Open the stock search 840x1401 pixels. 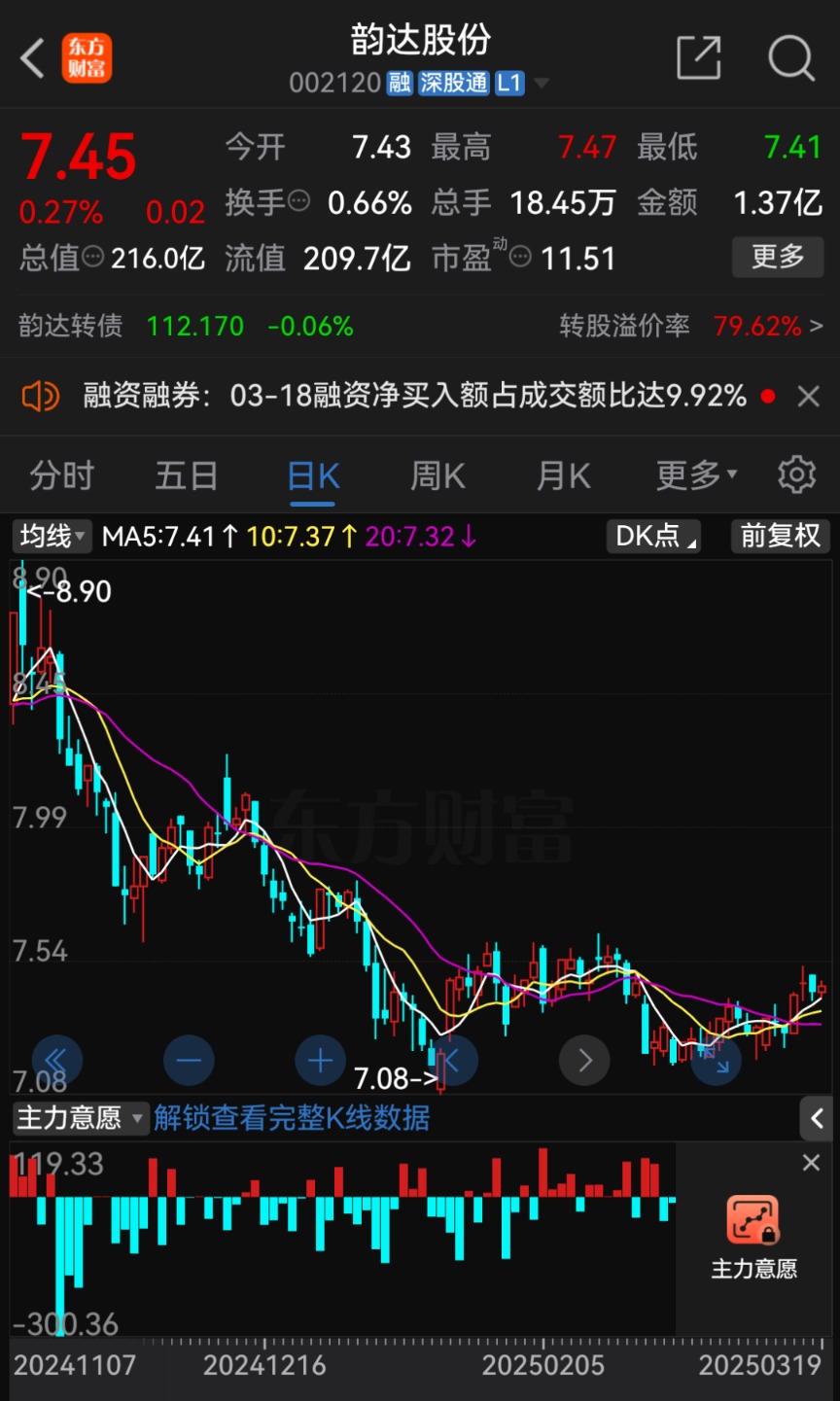(789, 58)
